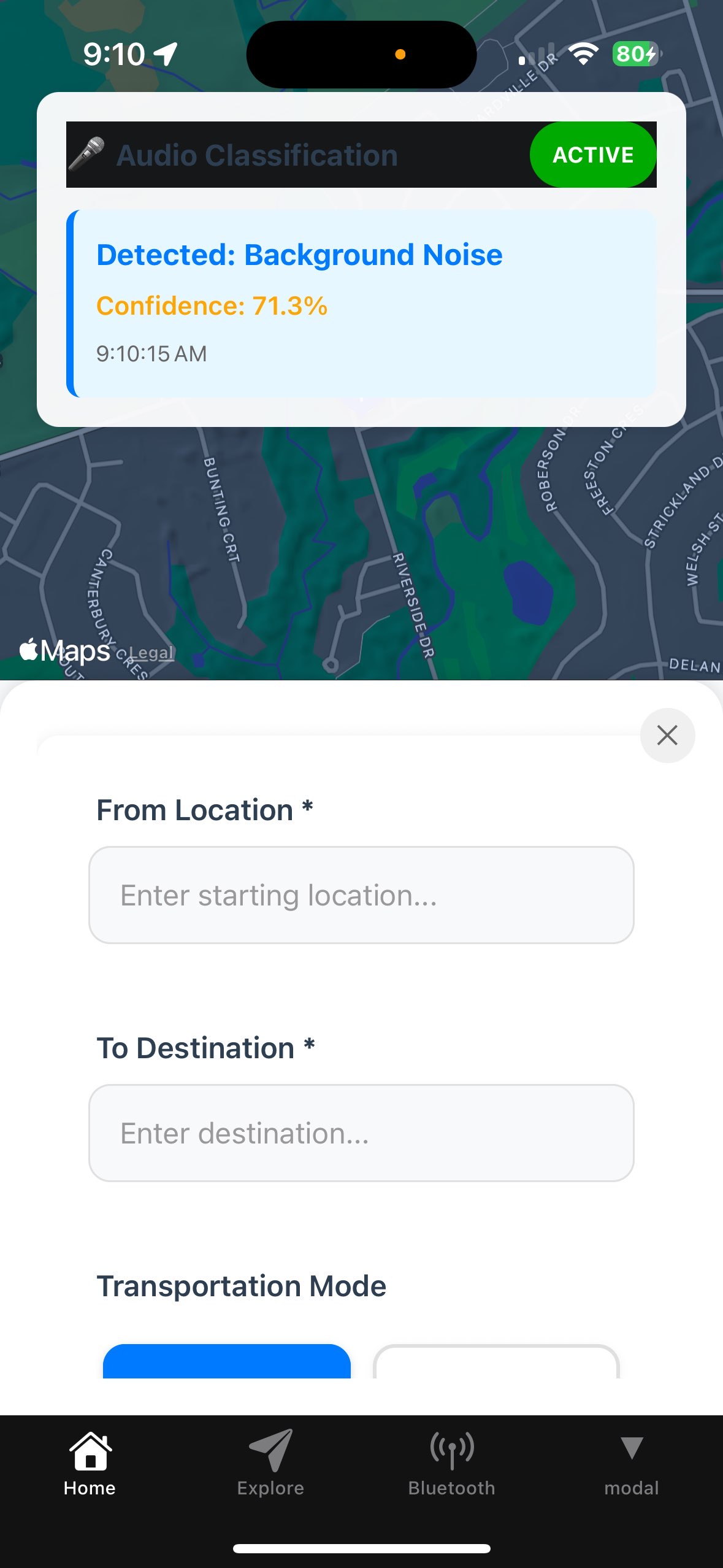This screenshot has width=723, height=1568.
Task: Enter a starting location in From field
Action: 361,895
